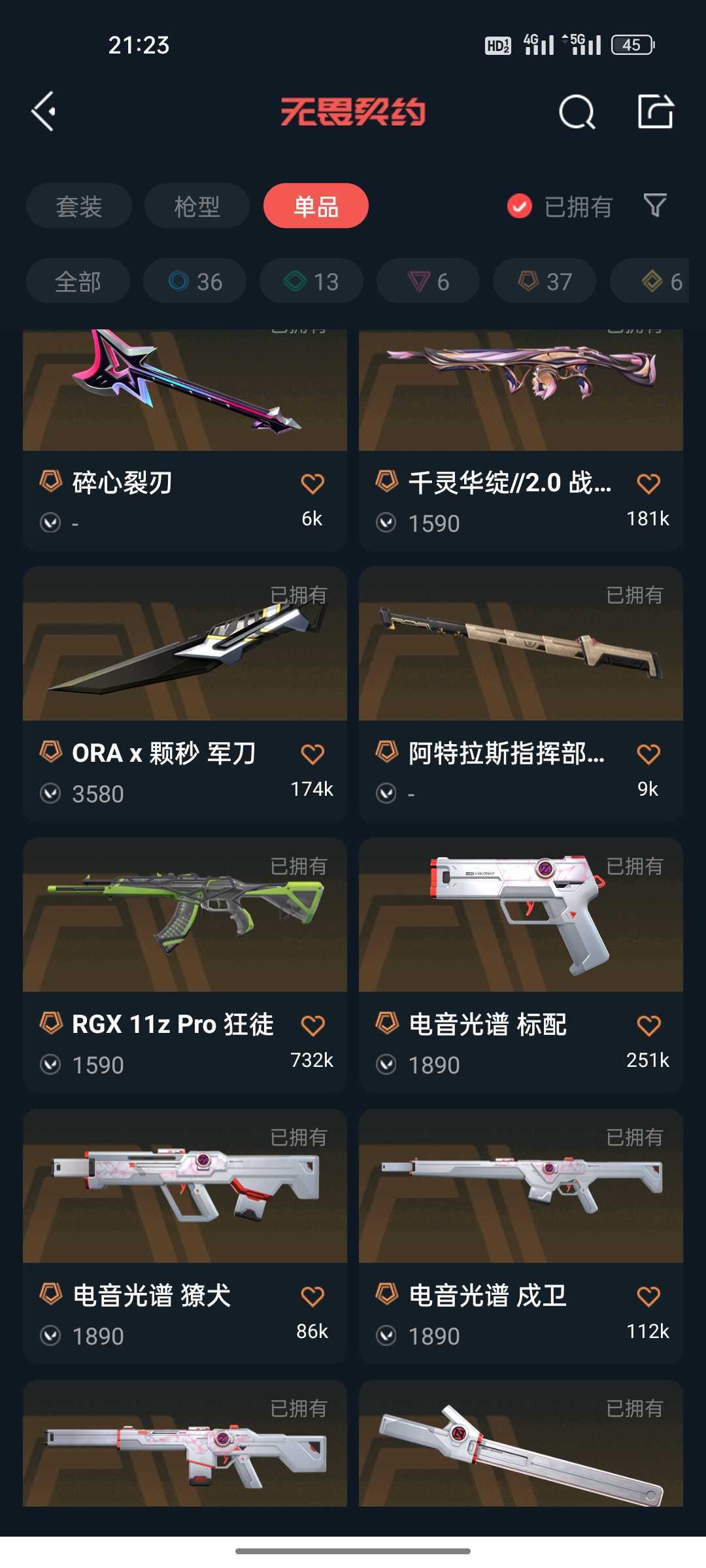Image resolution: width=706 pixels, height=1568 pixels.
Task: Filter by the green tier with 13 items
Action: [x=311, y=282]
